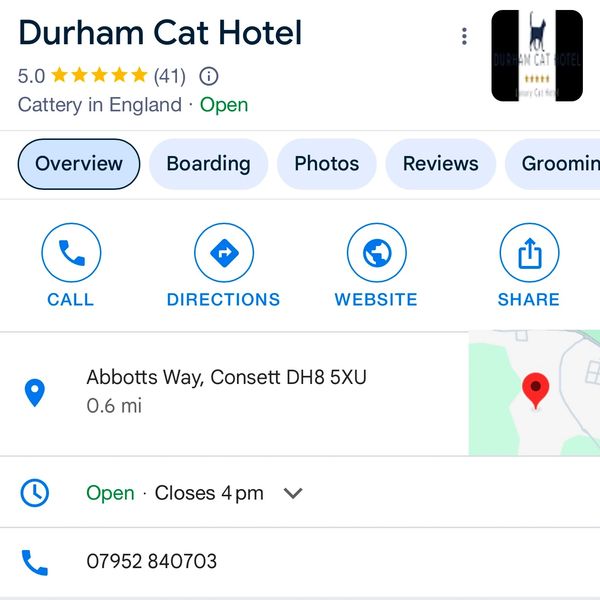Share this business listing
Viewport: 600px width, 600px height.
point(528,266)
